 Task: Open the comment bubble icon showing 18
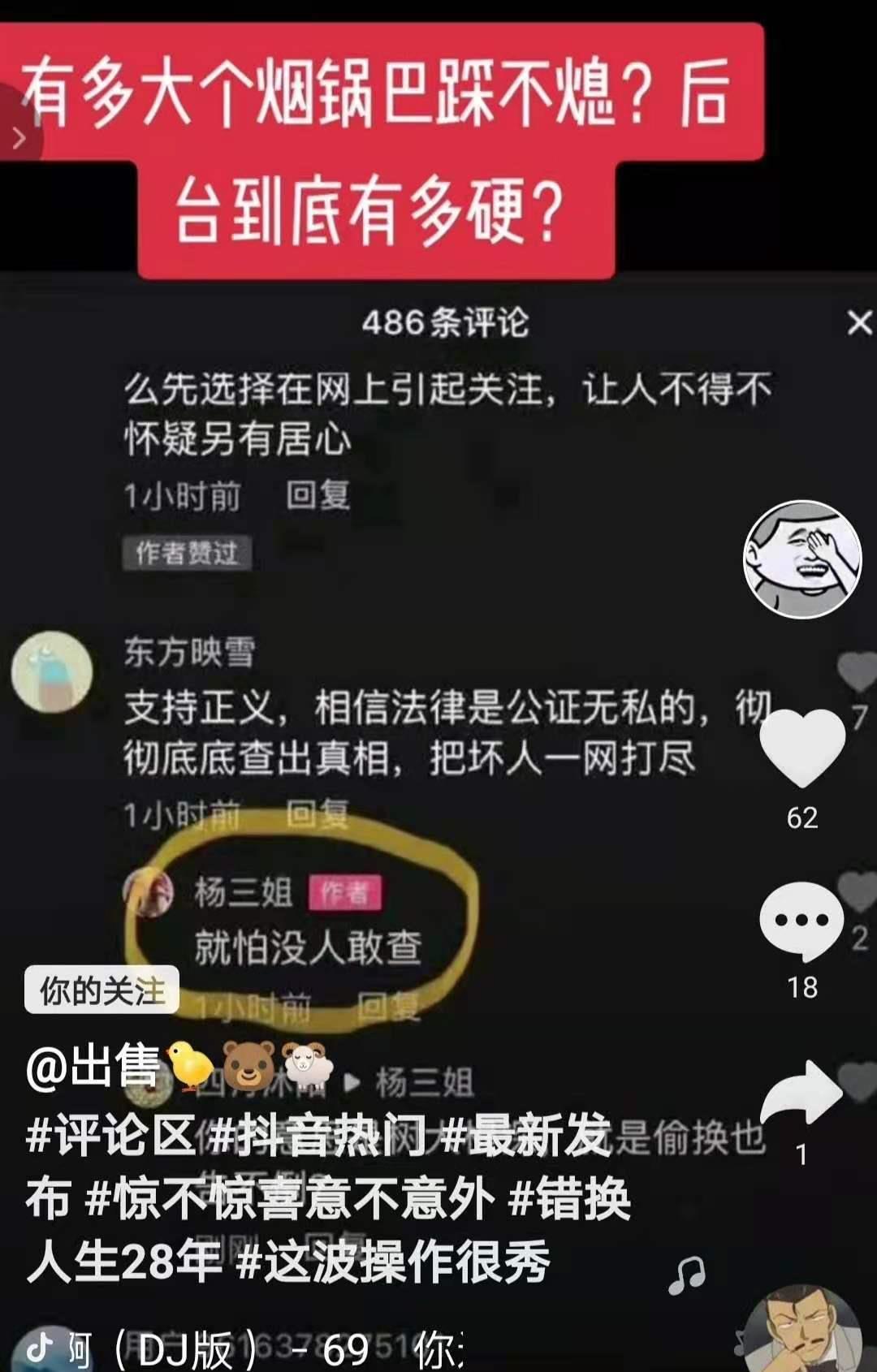point(804,917)
